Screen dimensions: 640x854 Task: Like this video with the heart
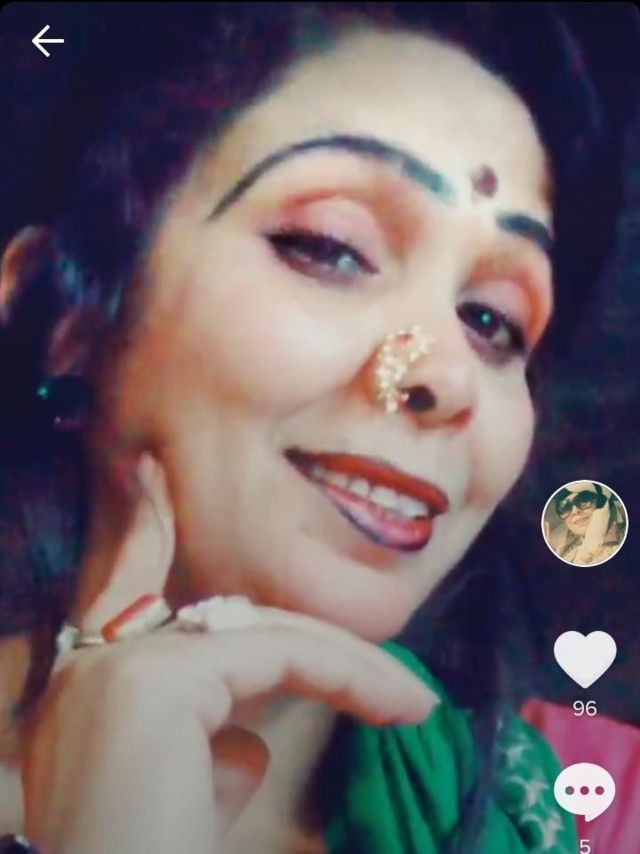[584, 657]
